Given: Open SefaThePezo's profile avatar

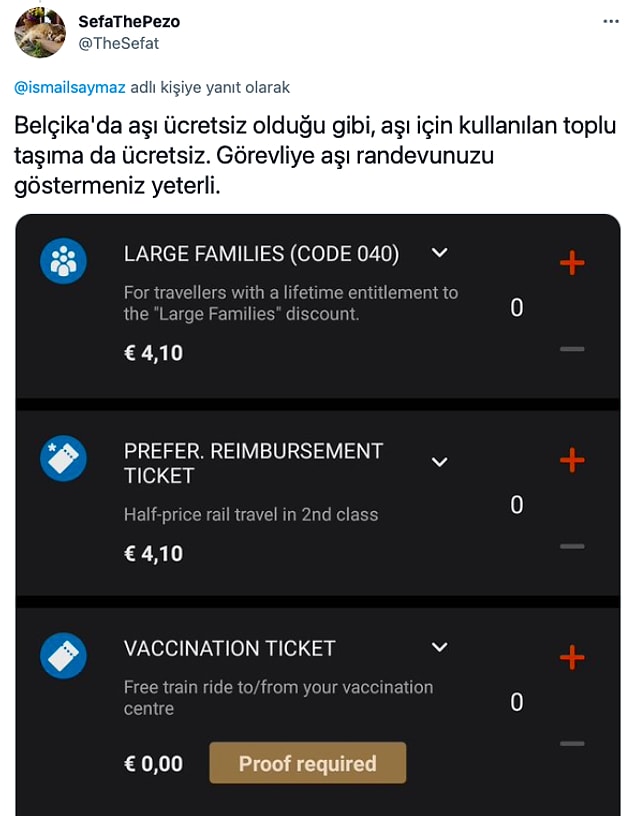Looking at the screenshot, I should coord(39,32).
